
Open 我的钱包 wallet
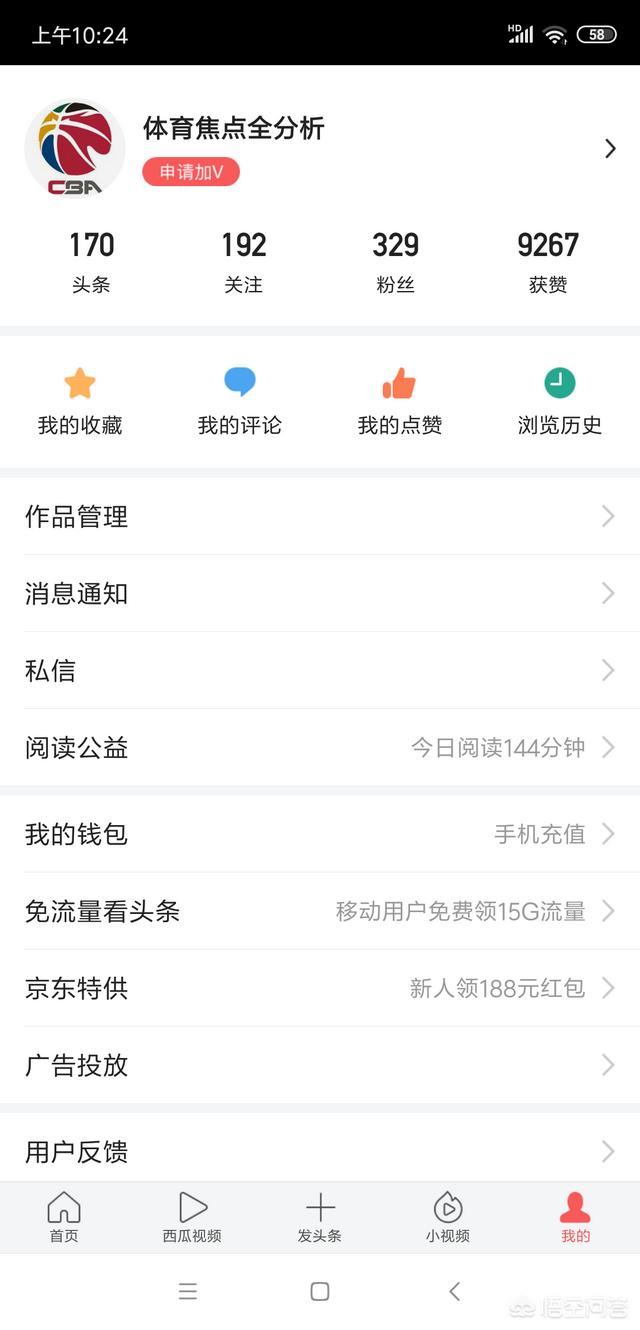[x=320, y=834]
